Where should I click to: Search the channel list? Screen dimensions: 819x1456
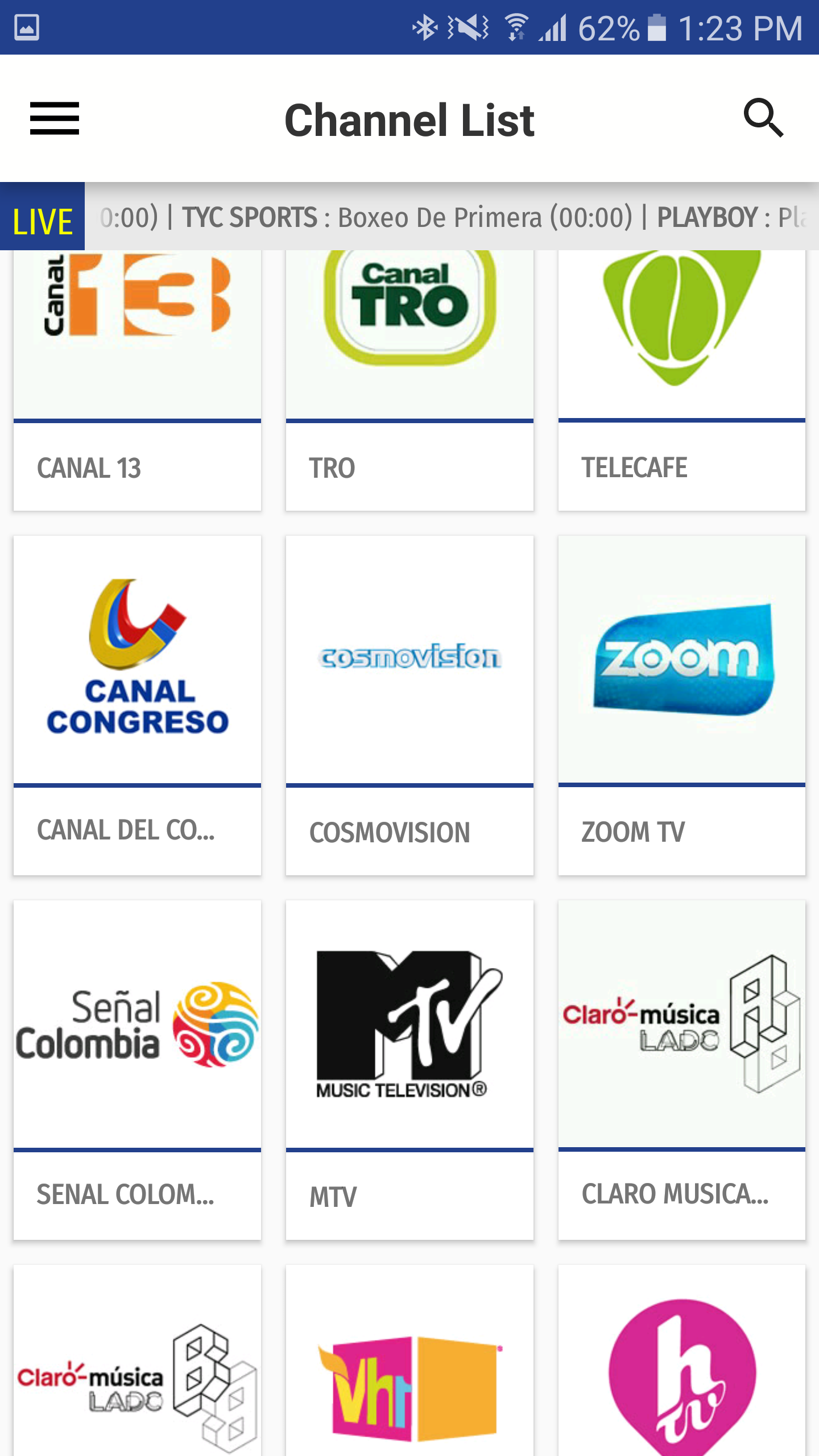[x=763, y=118]
